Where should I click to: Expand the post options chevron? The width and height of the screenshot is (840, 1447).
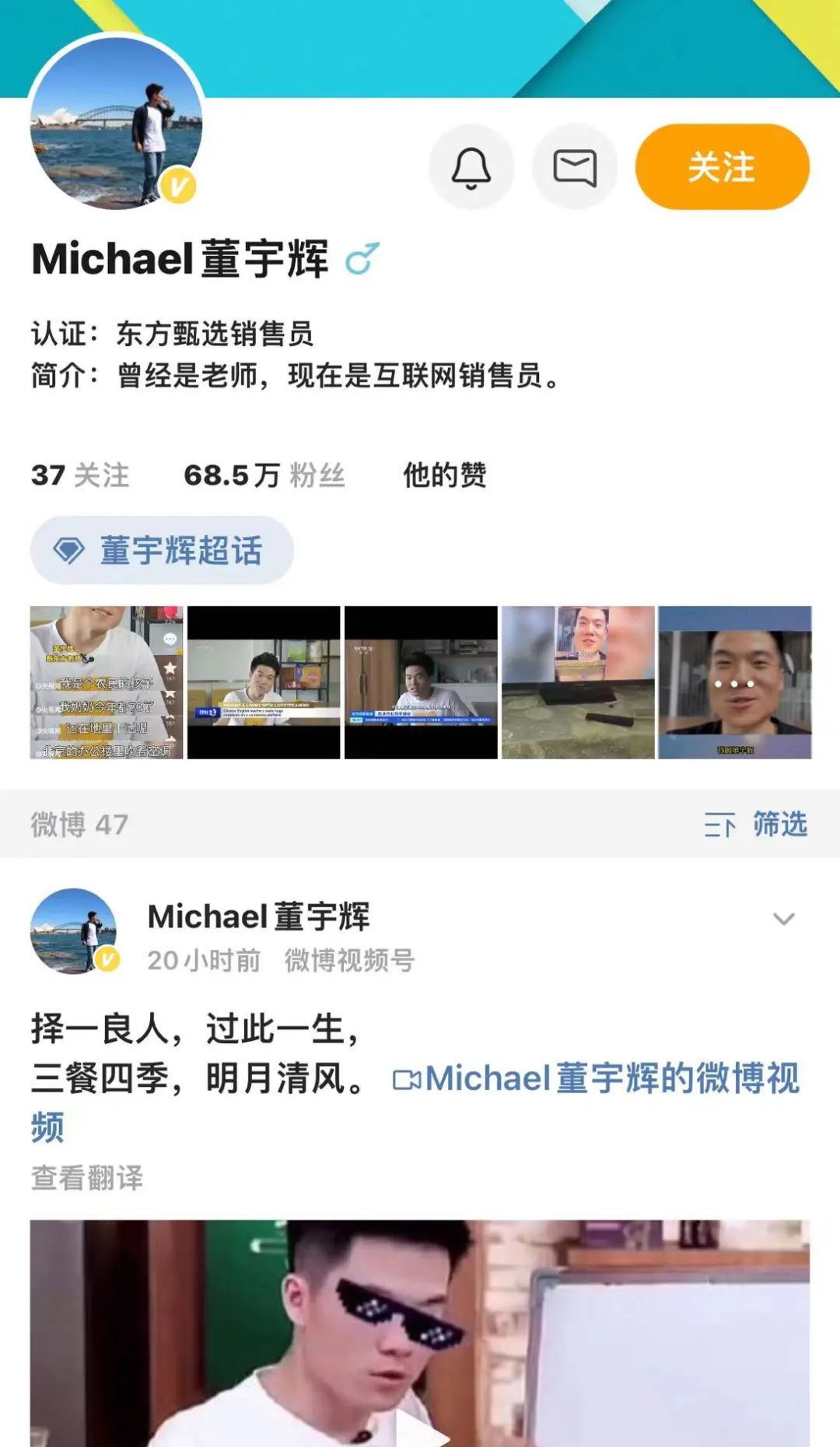click(x=783, y=919)
